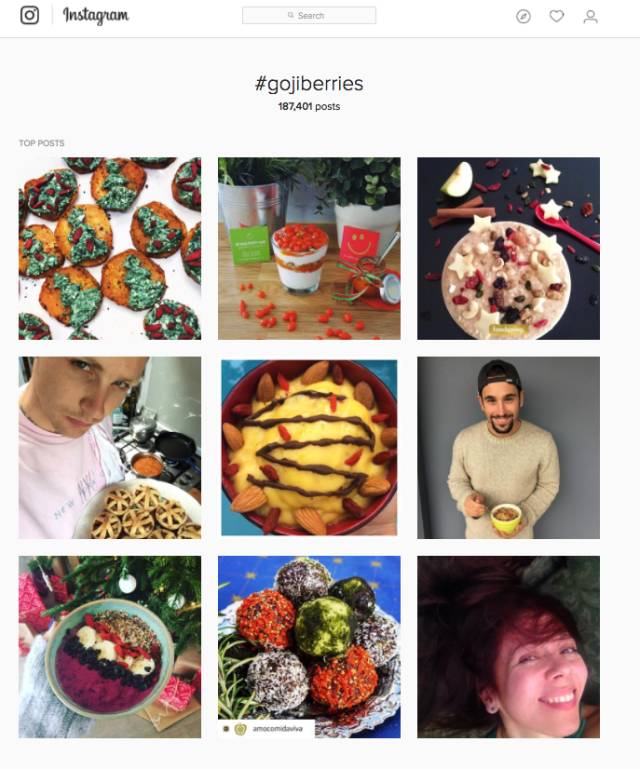
Task: Tap the search box
Action: point(309,16)
